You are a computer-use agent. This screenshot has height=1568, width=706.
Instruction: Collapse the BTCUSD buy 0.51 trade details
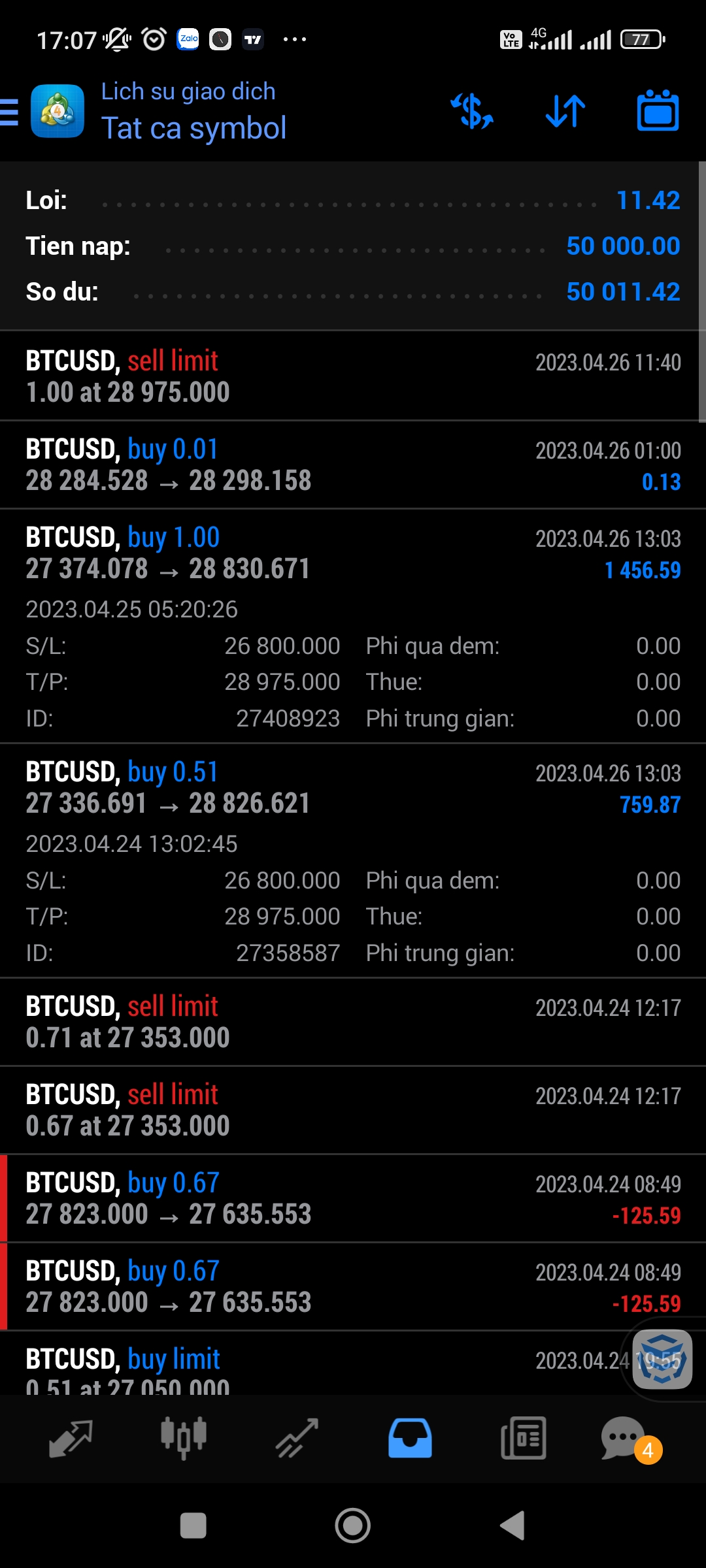353,788
